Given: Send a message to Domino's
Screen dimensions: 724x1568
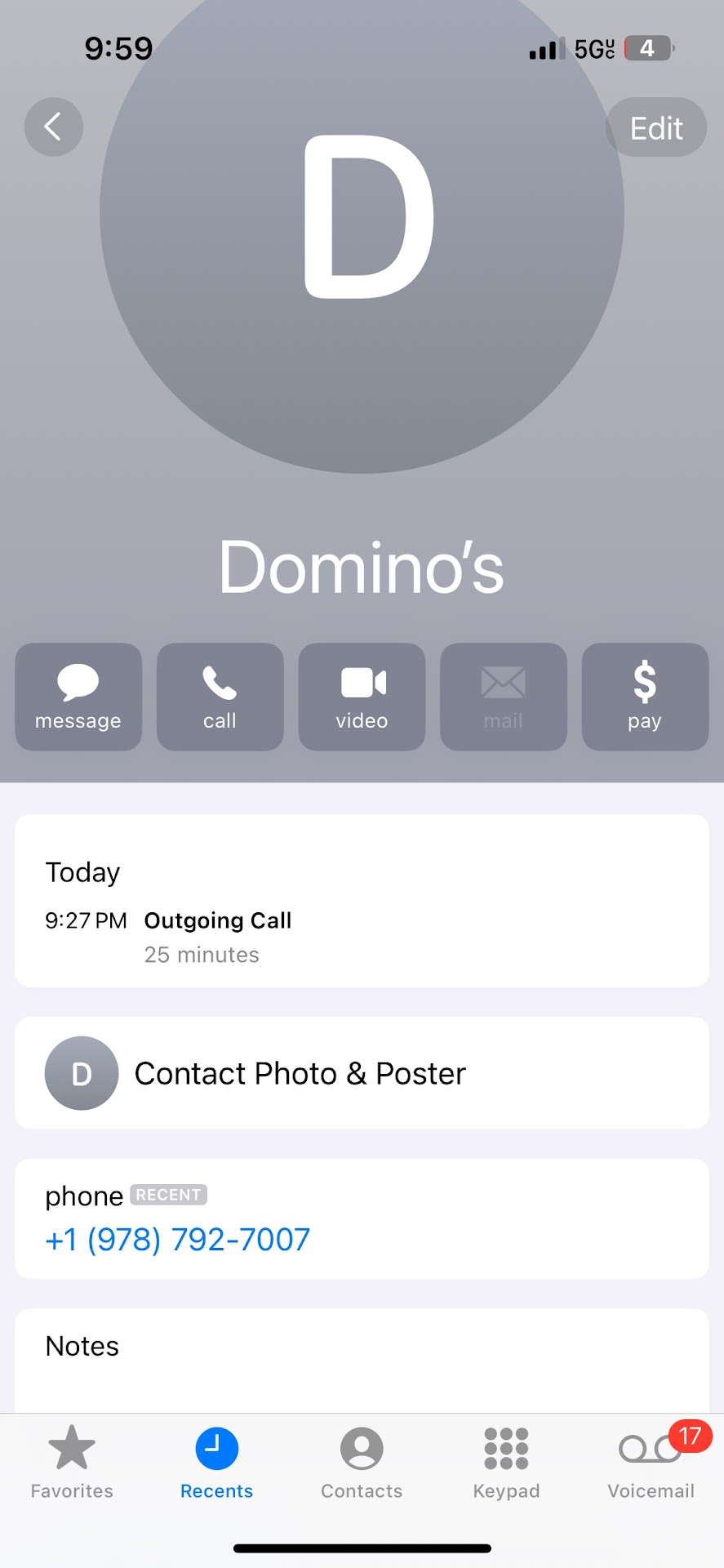Looking at the screenshot, I should (78, 697).
